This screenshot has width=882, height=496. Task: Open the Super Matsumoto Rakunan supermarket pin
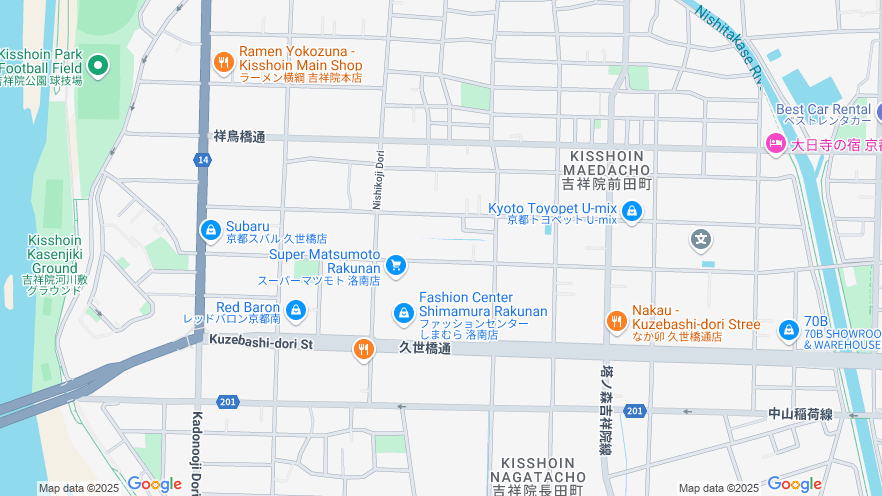point(396,264)
